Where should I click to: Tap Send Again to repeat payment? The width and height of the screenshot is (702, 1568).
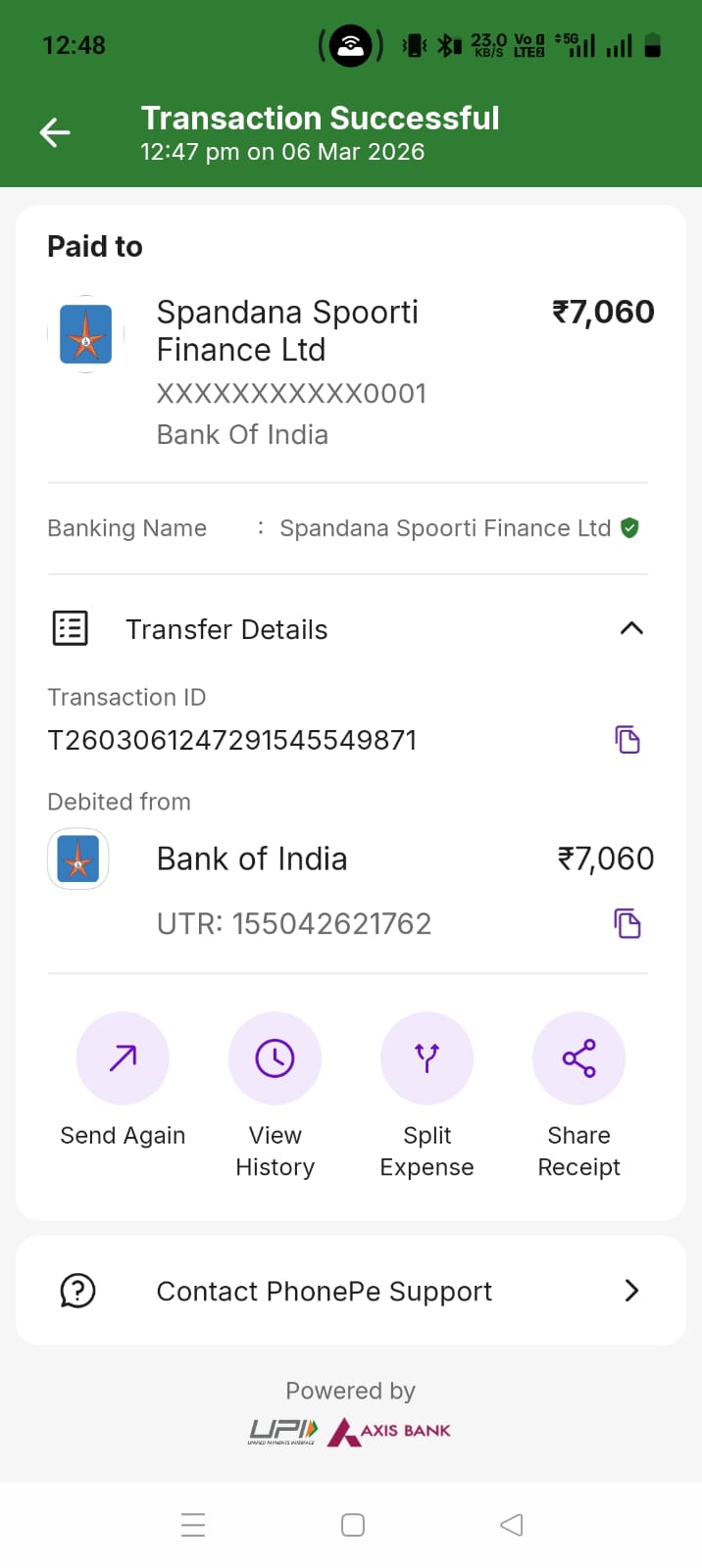click(123, 1058)
